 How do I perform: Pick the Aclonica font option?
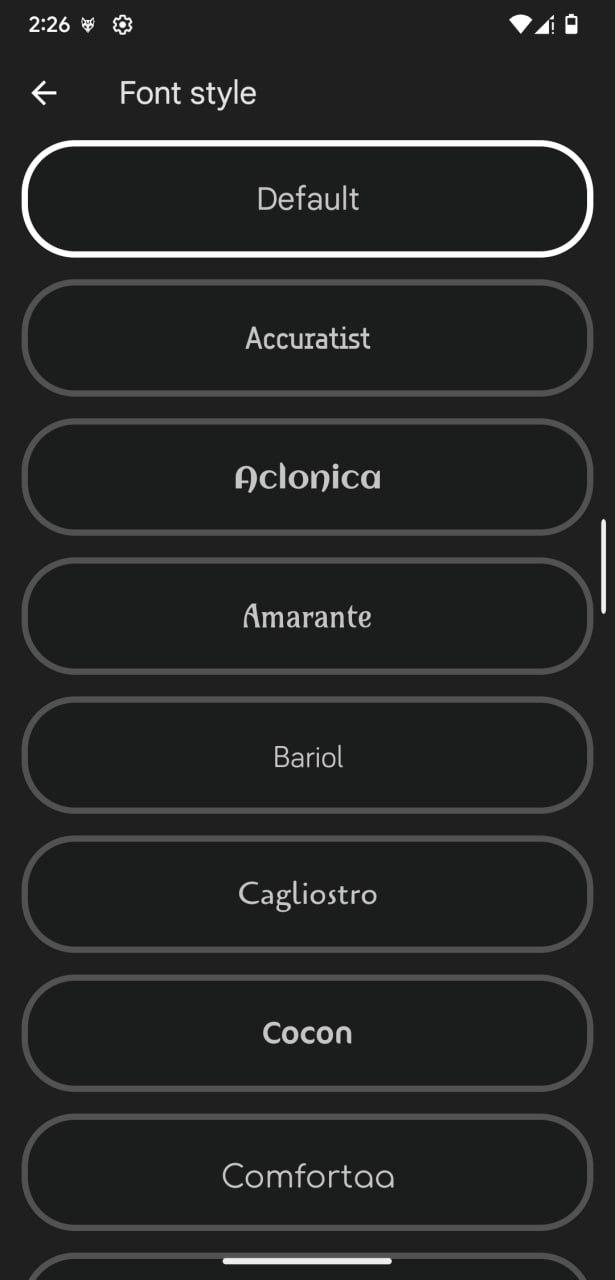(x=307, y=477)
